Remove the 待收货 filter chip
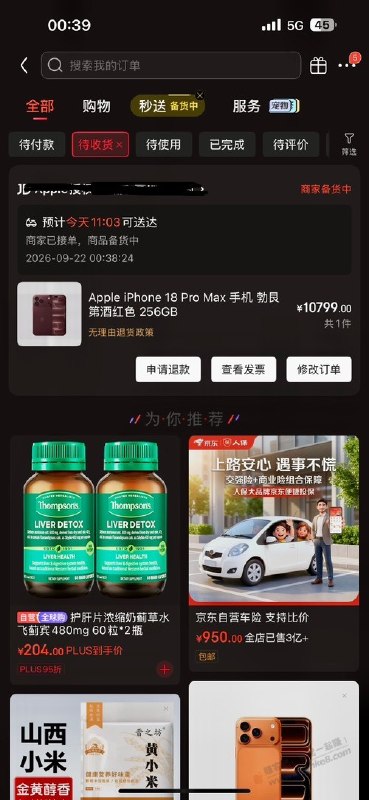 [119, 145]
